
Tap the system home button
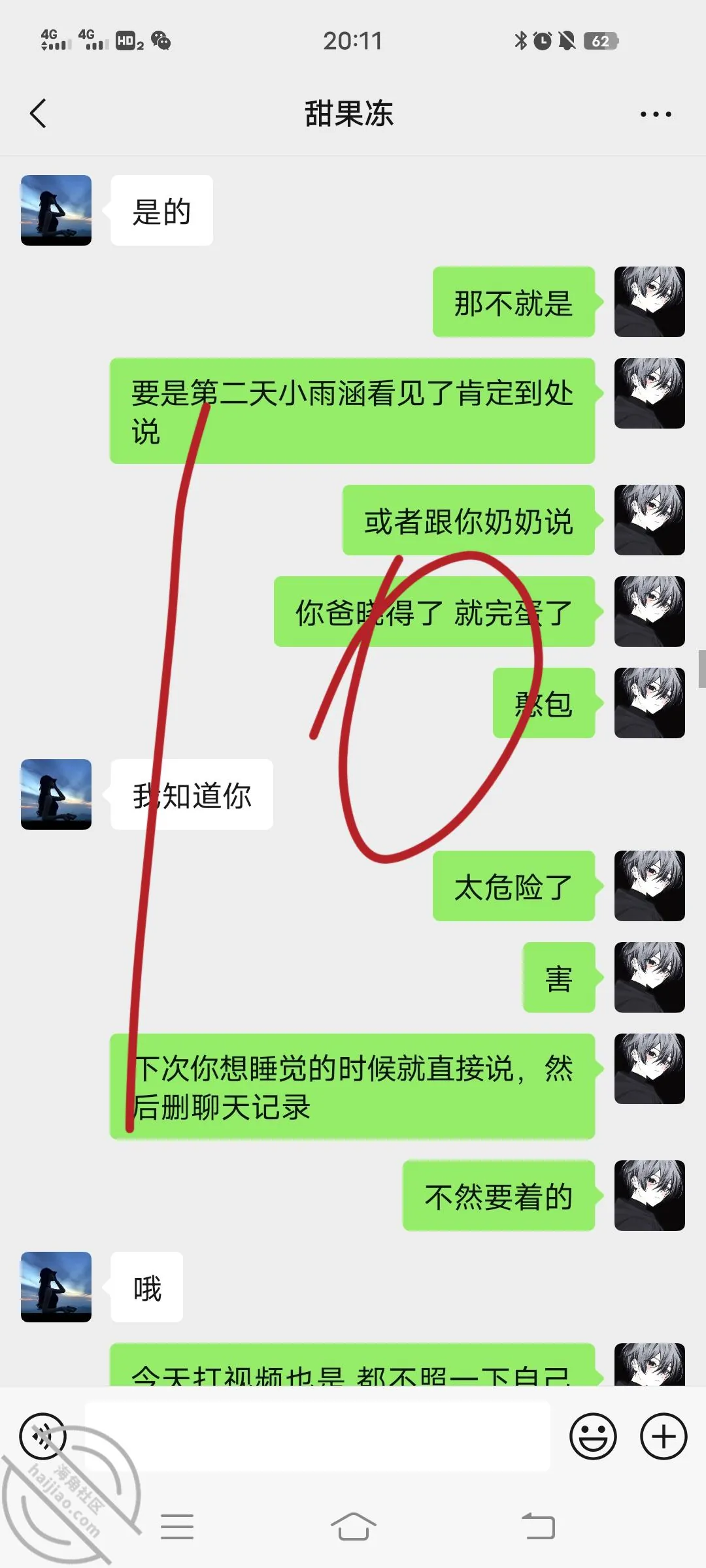tap(353, 1527)
